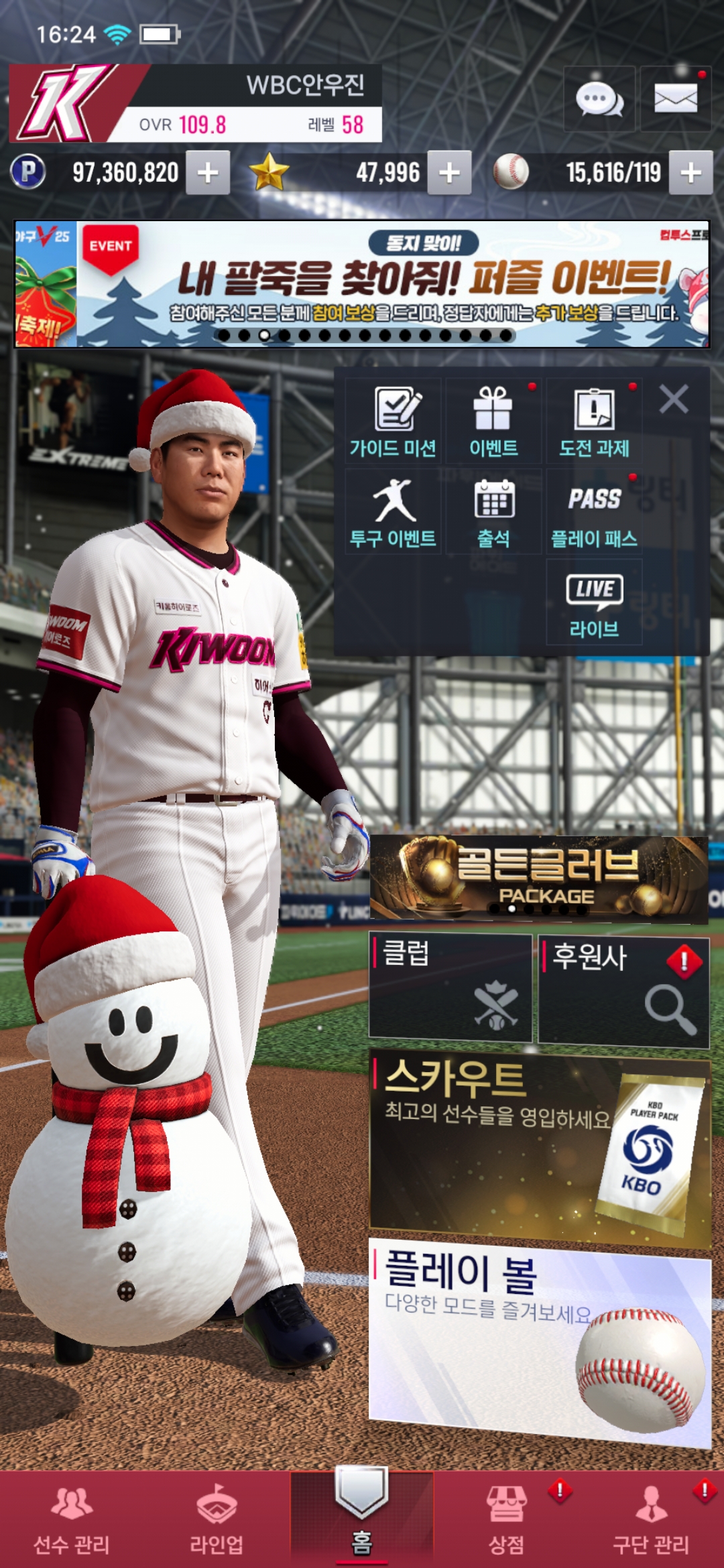Open the mailbox envelope icon
The width and height of the screenshot is (724, 1568).
(675, 99)
